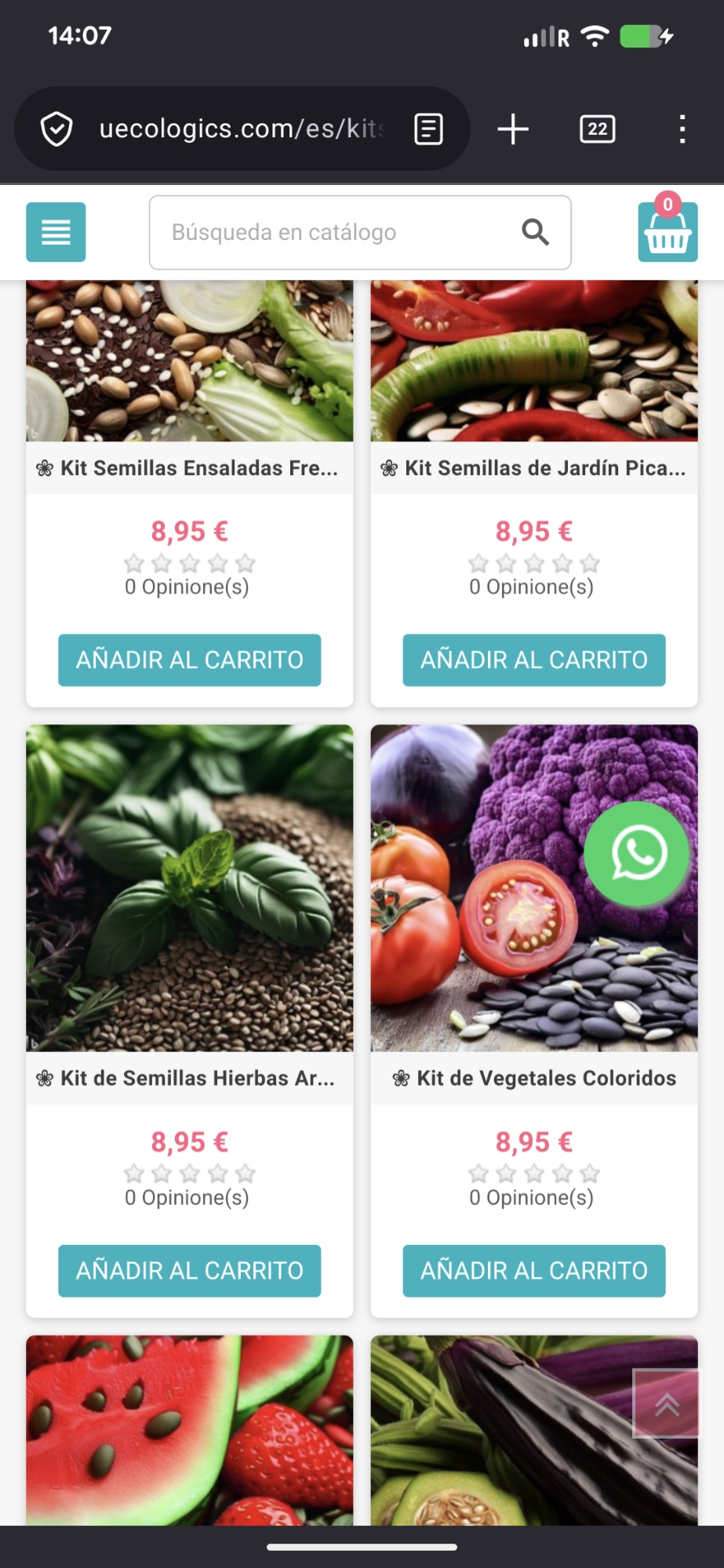Enable reader view for this page
Viewport: 724px width, 1568px height.
[x=428, y=129]
